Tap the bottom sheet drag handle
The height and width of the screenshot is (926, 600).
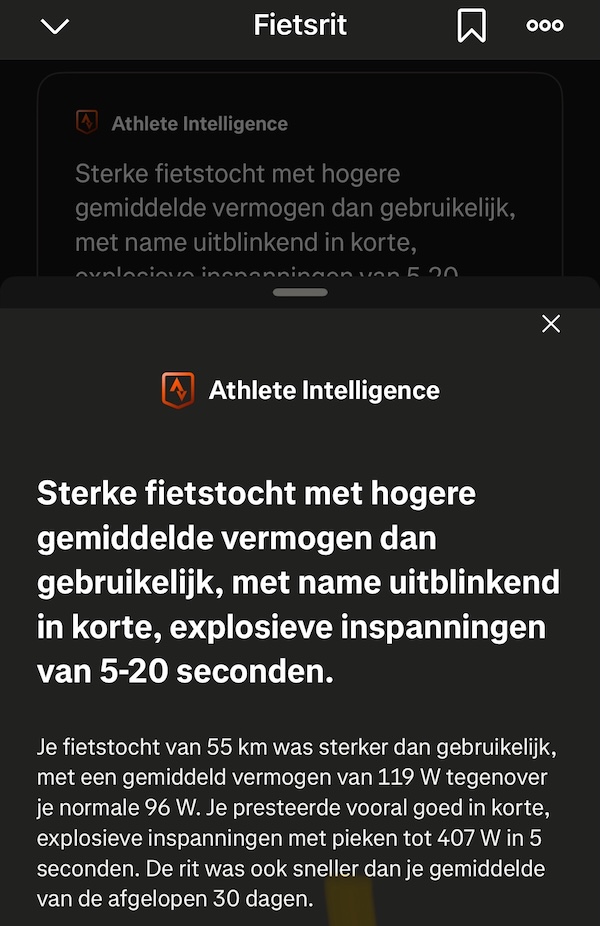(300, 292)
